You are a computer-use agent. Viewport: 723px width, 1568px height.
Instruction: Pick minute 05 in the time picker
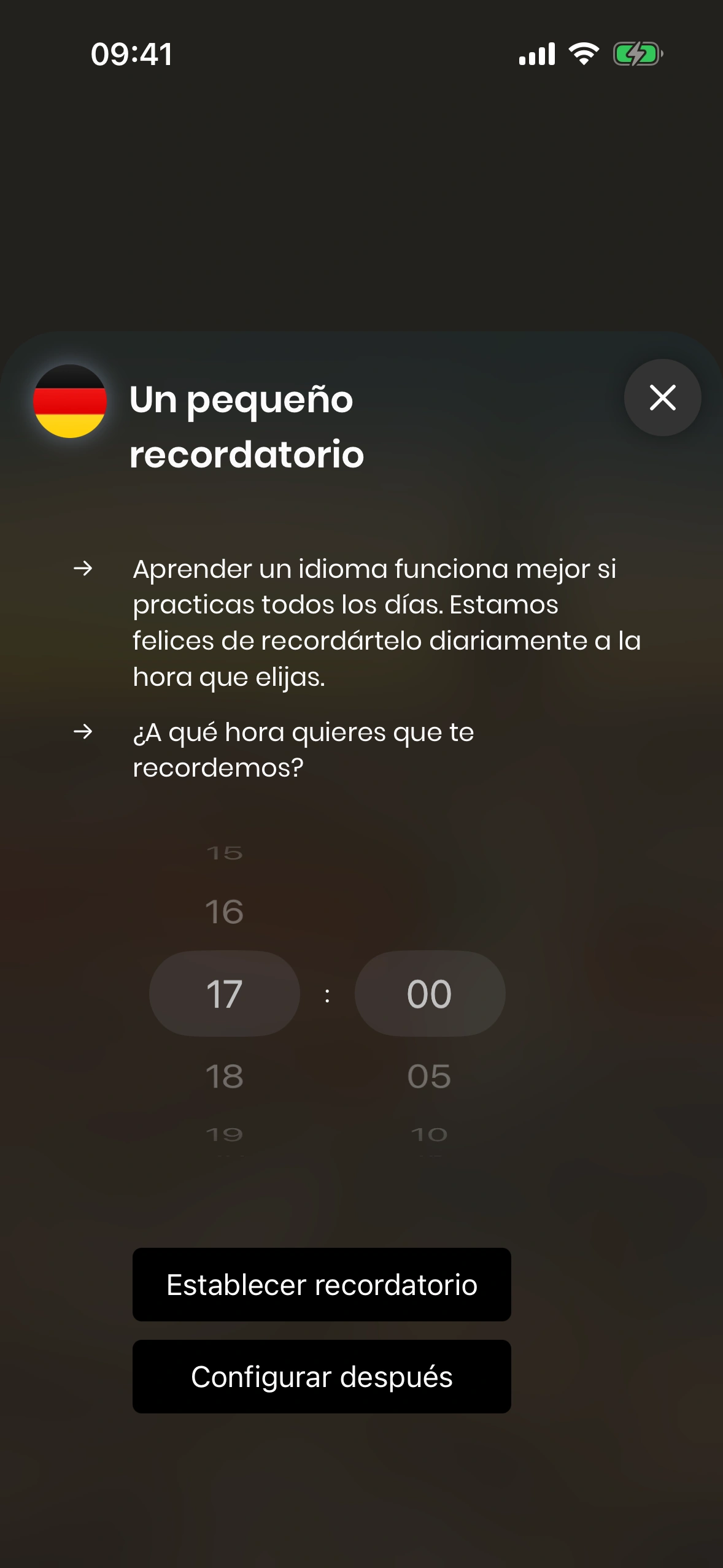(429, 1076)
